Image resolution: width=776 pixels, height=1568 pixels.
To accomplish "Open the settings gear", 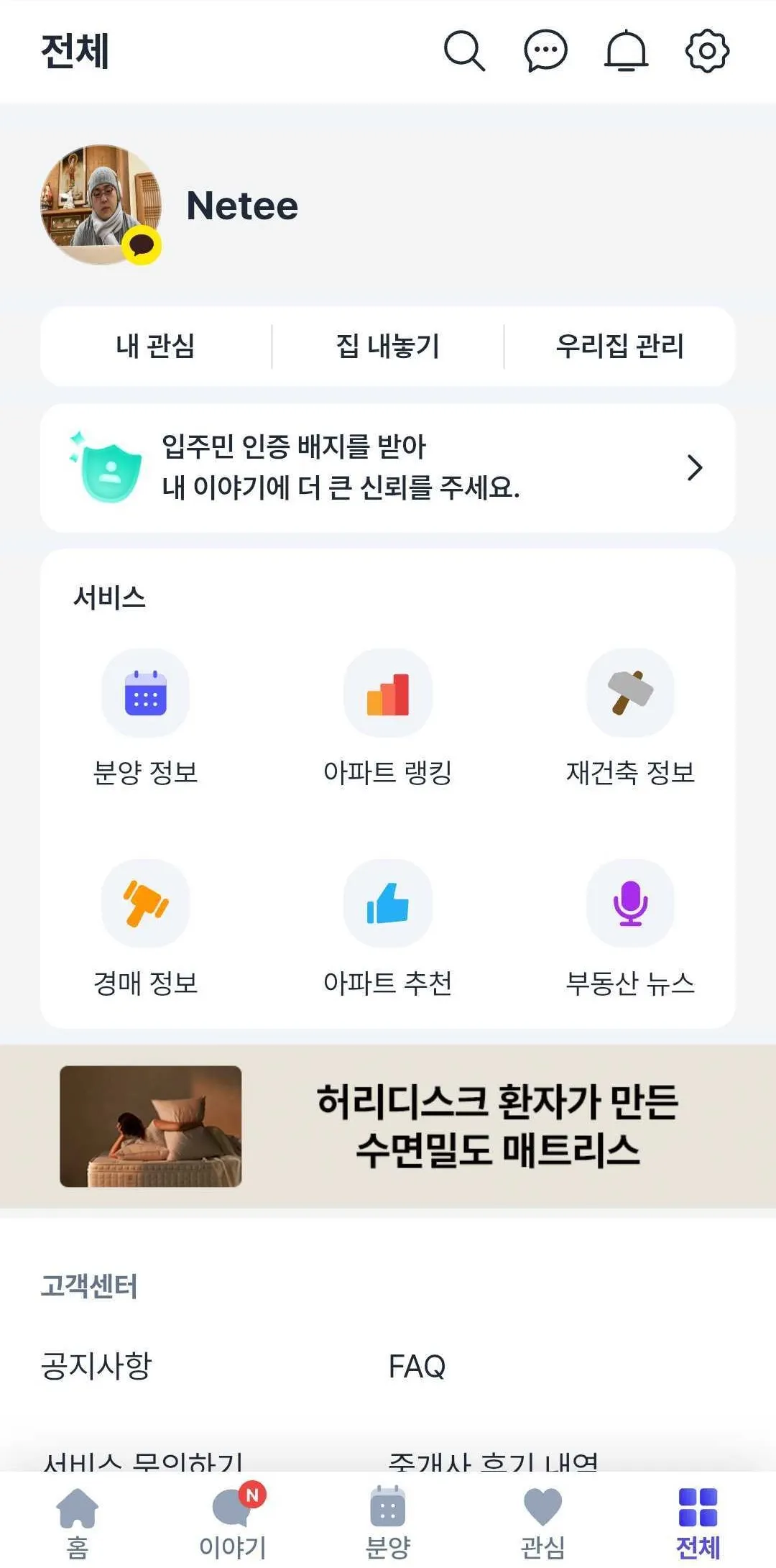I will tap(707, 51).
